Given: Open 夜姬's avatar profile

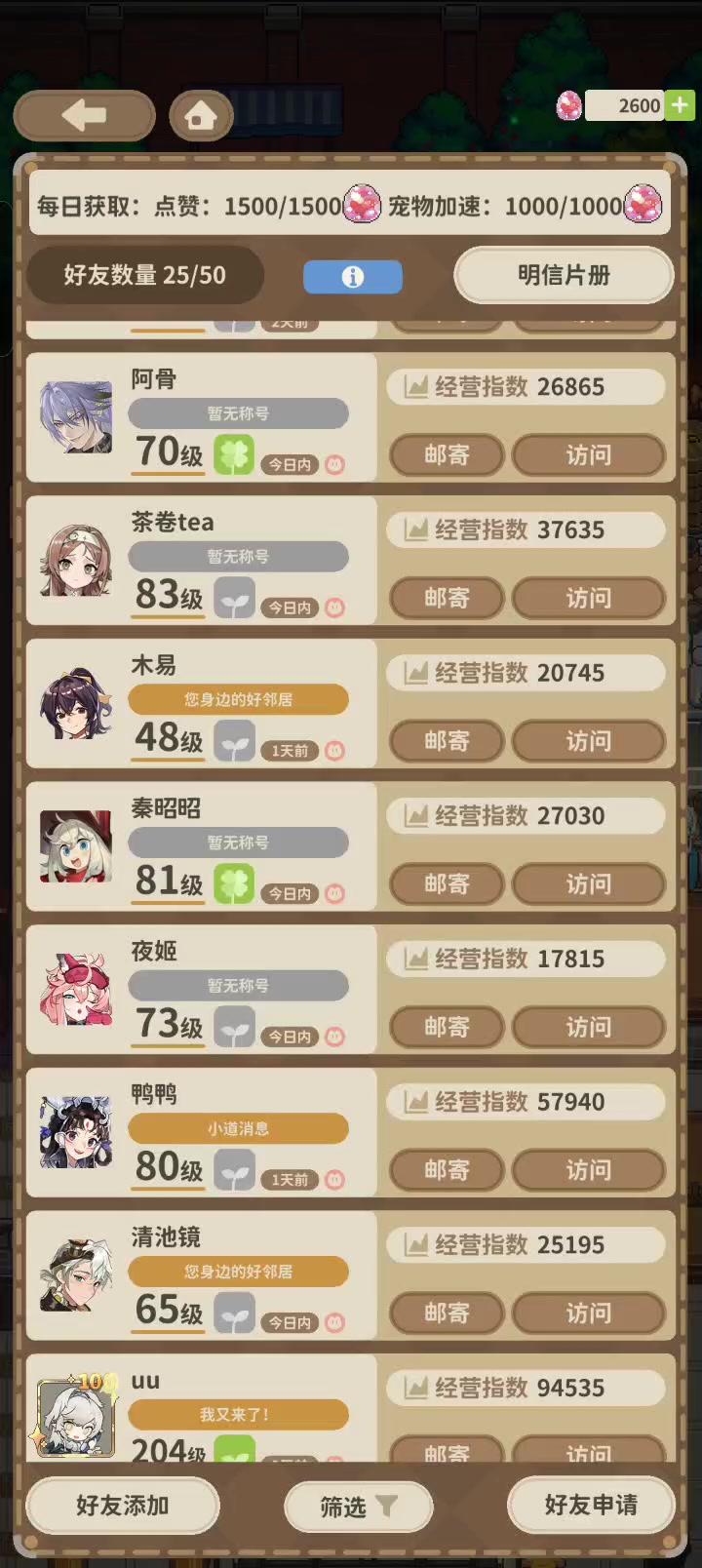Looking at the screenshot, I should [76, 989].
